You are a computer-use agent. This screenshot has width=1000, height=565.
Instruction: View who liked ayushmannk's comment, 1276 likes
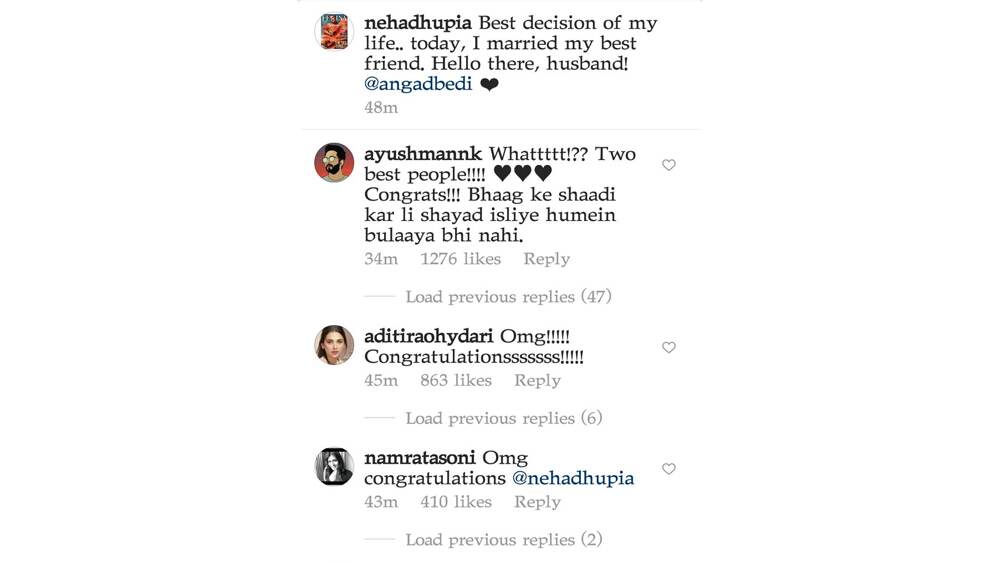coord(460,259)
